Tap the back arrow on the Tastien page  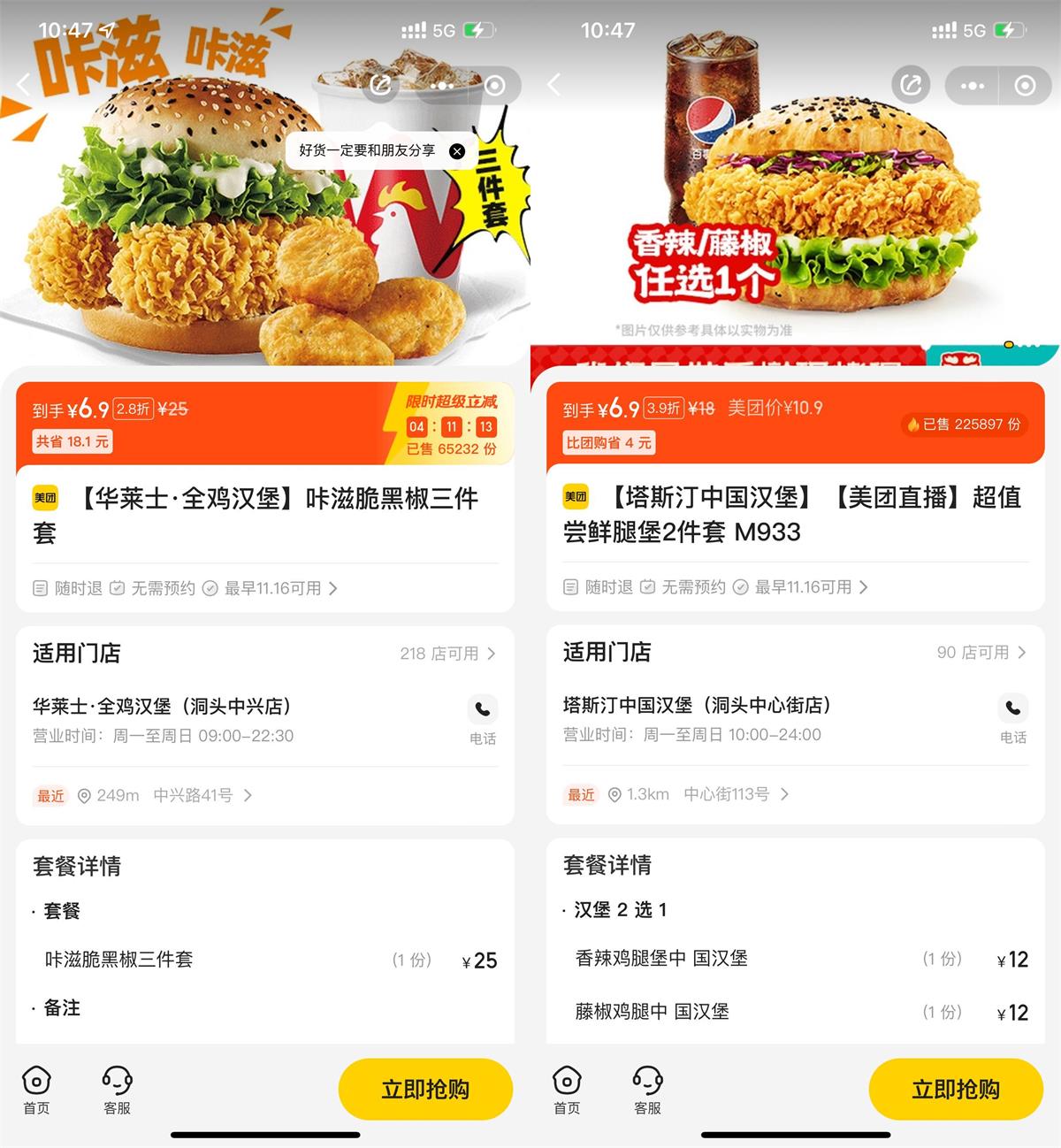click(553, 84)
